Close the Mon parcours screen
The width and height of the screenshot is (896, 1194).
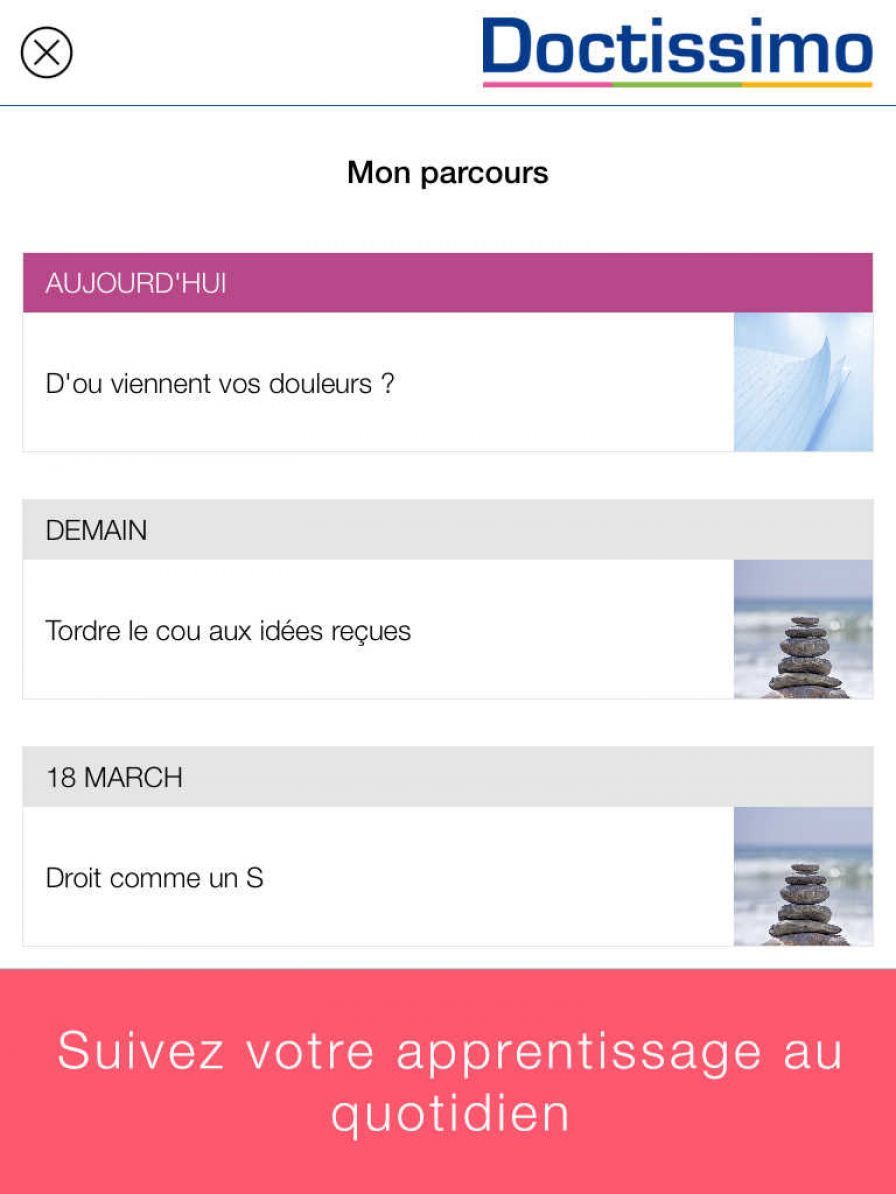point(47,52)
